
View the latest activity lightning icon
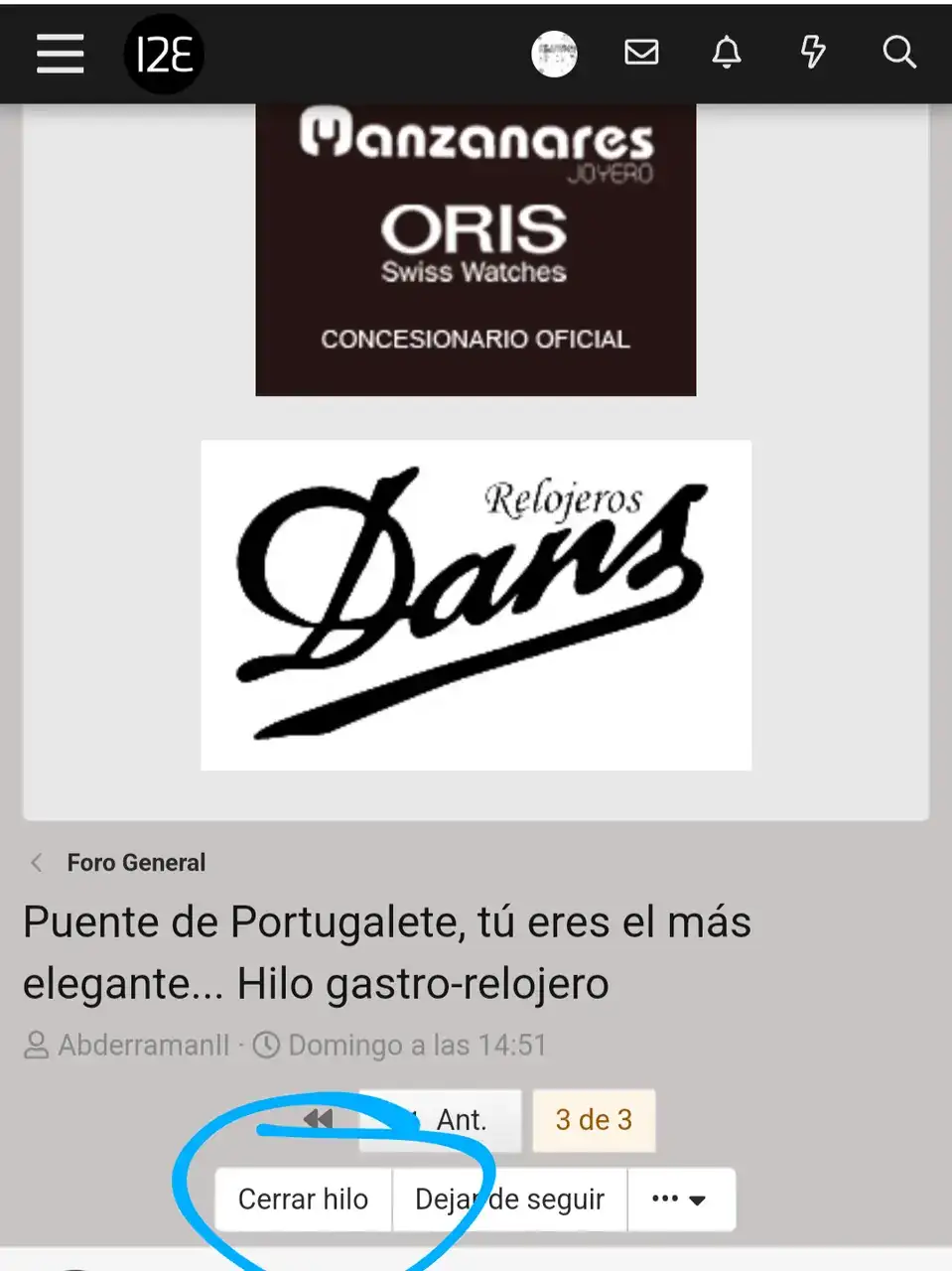813,52
